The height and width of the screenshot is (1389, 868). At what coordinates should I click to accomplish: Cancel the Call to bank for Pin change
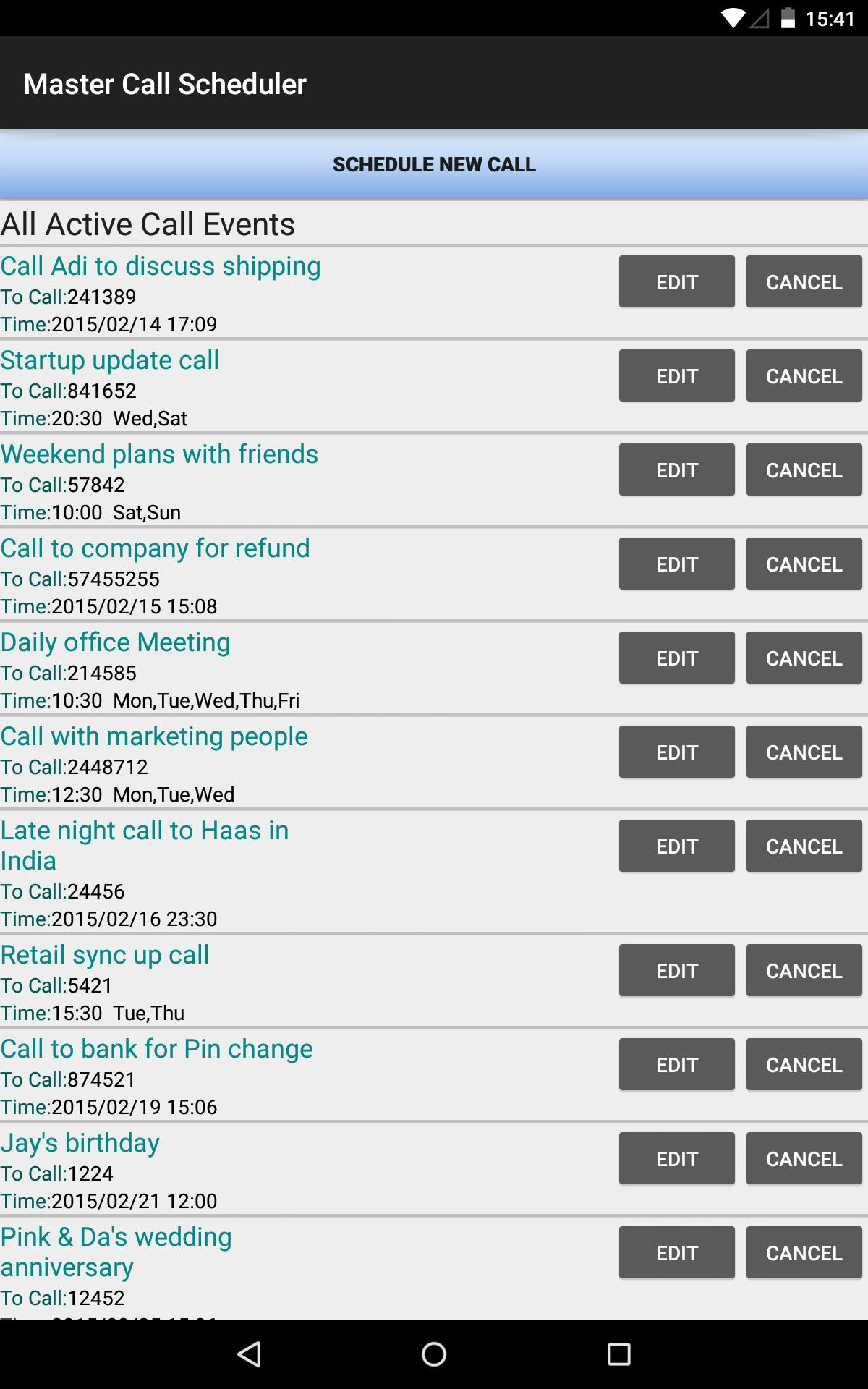pos(803,1064)
